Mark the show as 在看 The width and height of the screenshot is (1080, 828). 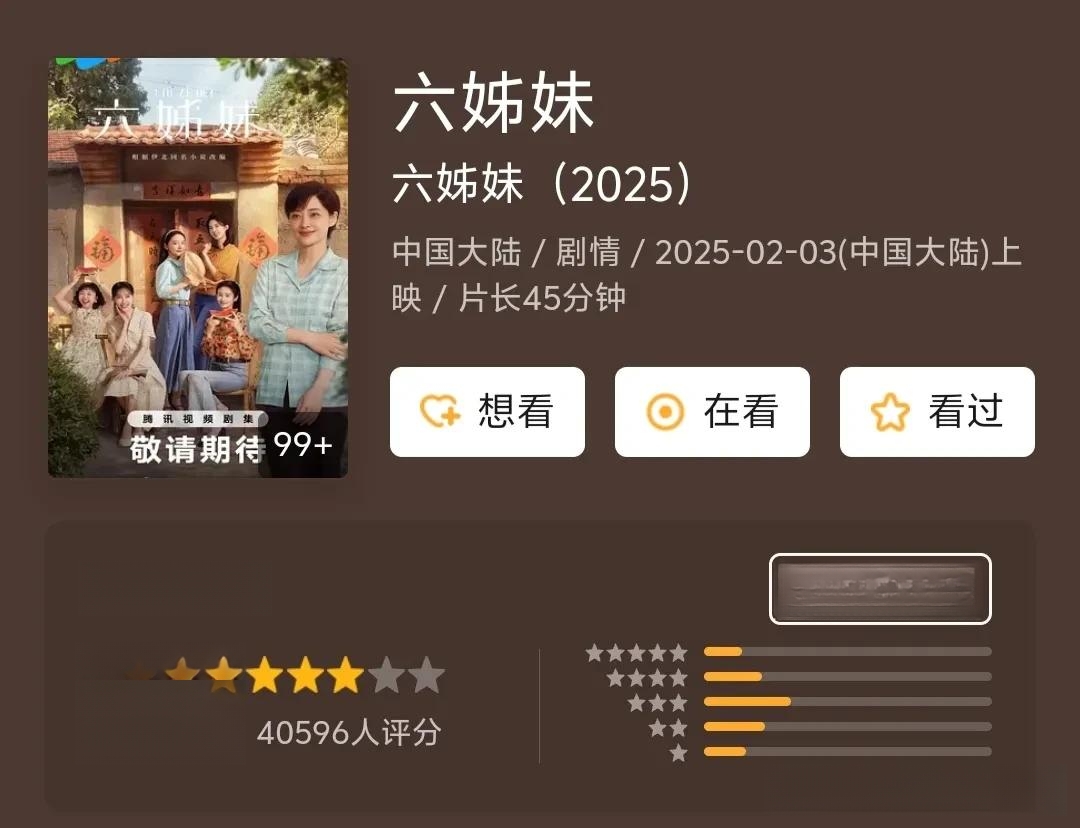pos(712,412)
